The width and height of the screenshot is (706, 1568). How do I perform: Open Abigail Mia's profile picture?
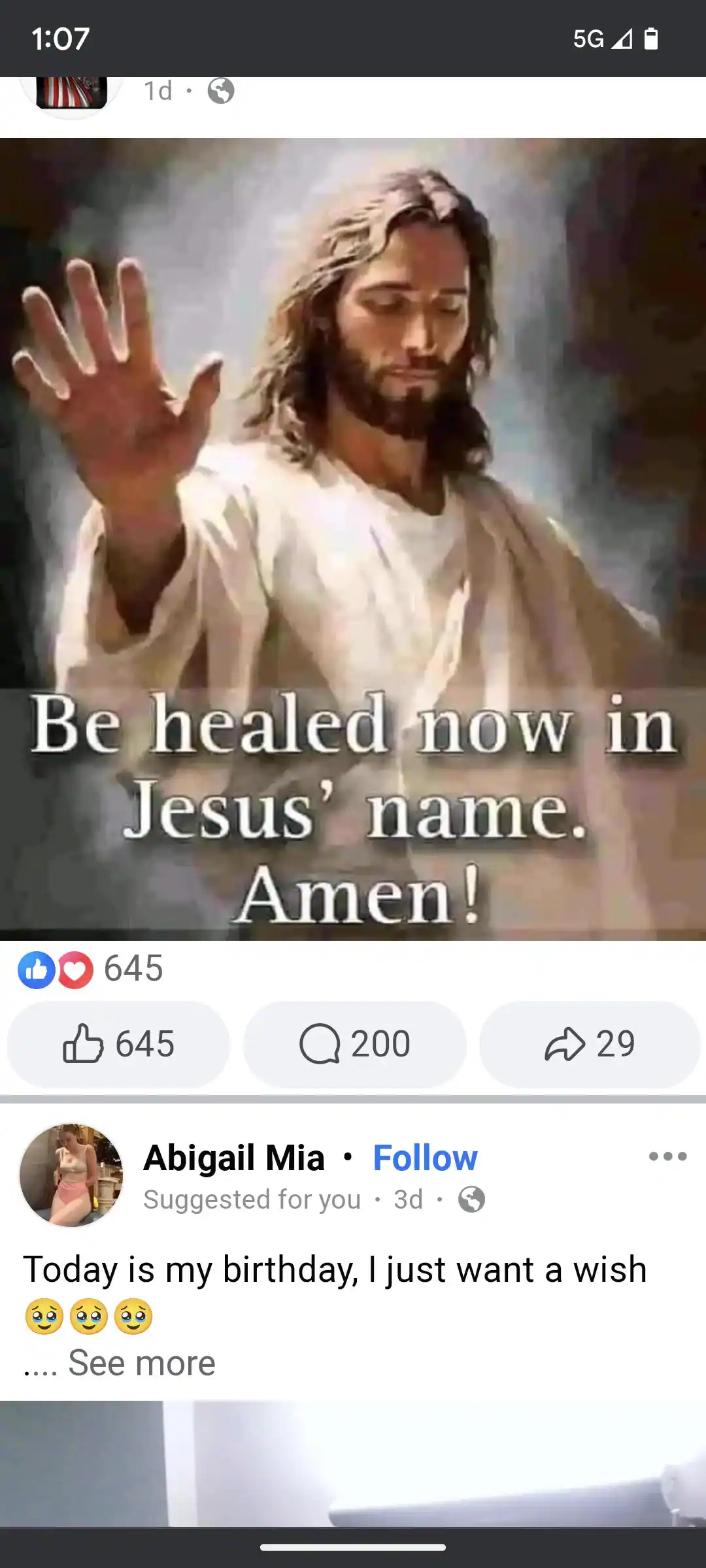click(x=71, y=1175)
